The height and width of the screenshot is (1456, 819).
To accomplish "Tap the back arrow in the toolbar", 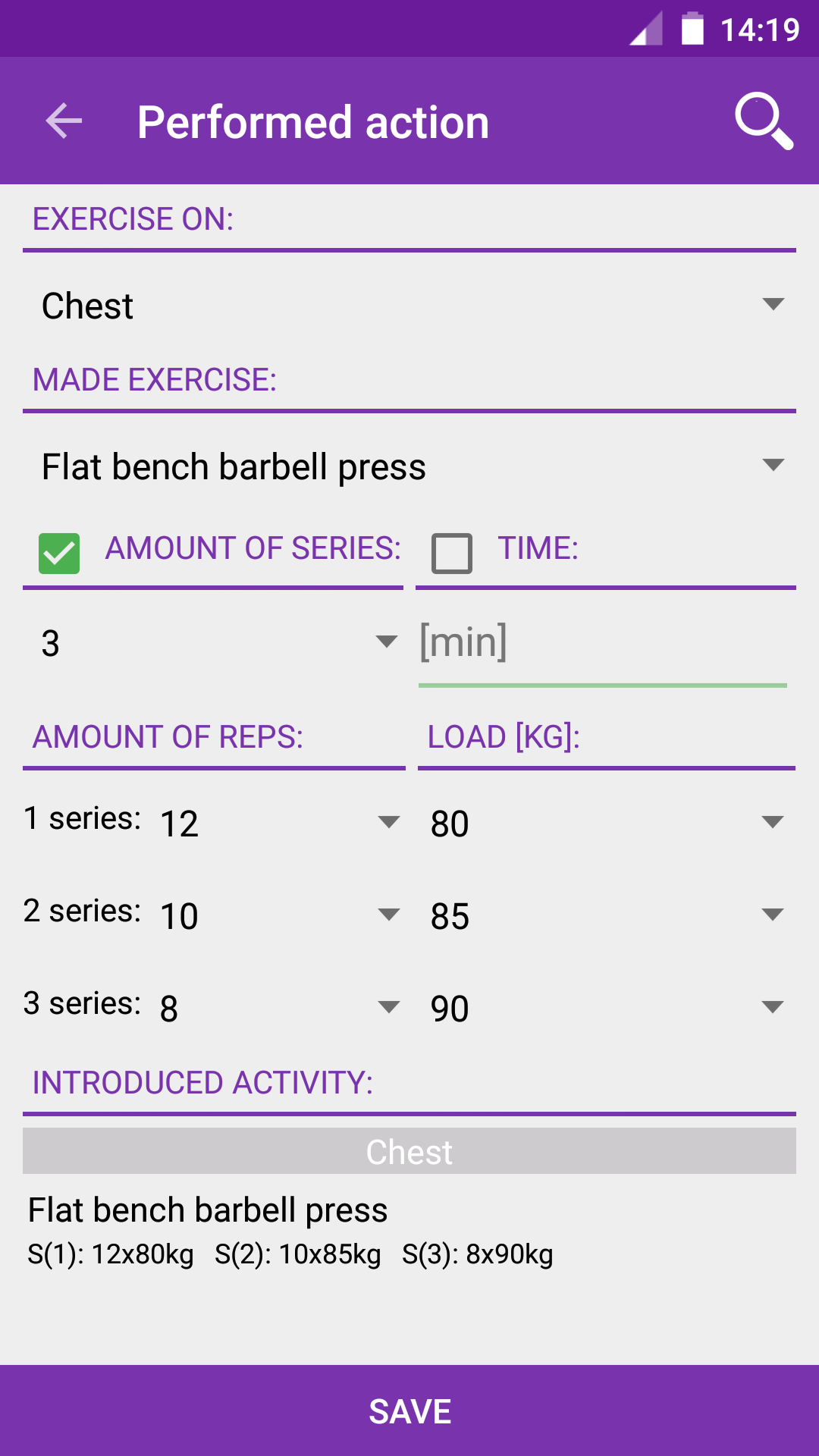I will pyautogui.click(x=63, y=121).
